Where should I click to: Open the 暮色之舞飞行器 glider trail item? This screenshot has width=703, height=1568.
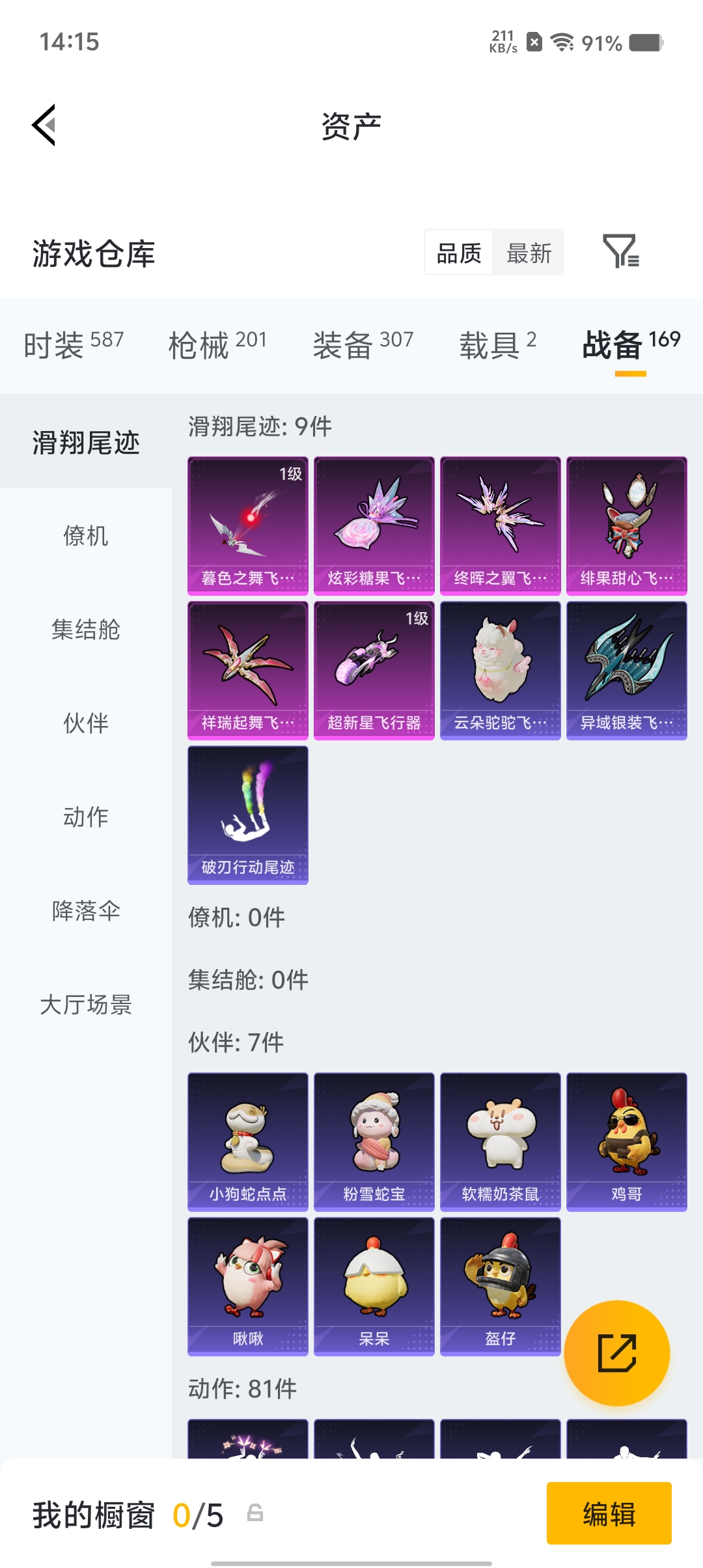(x=247, y=525)
